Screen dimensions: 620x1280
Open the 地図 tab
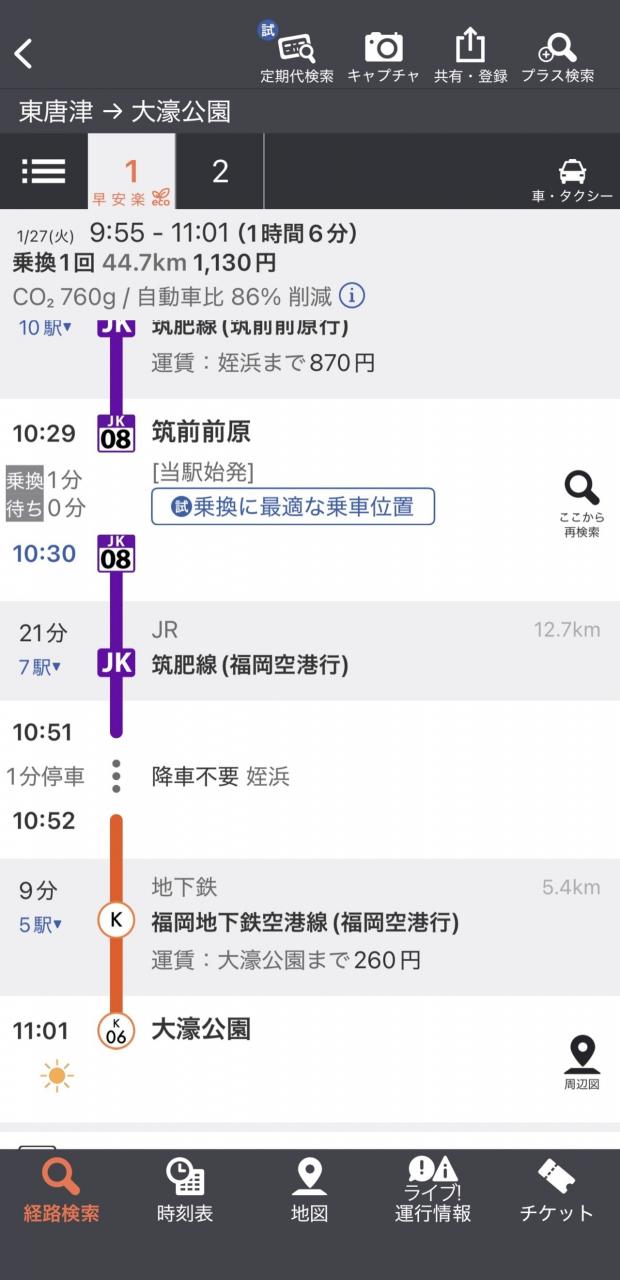click(309, 1191)
